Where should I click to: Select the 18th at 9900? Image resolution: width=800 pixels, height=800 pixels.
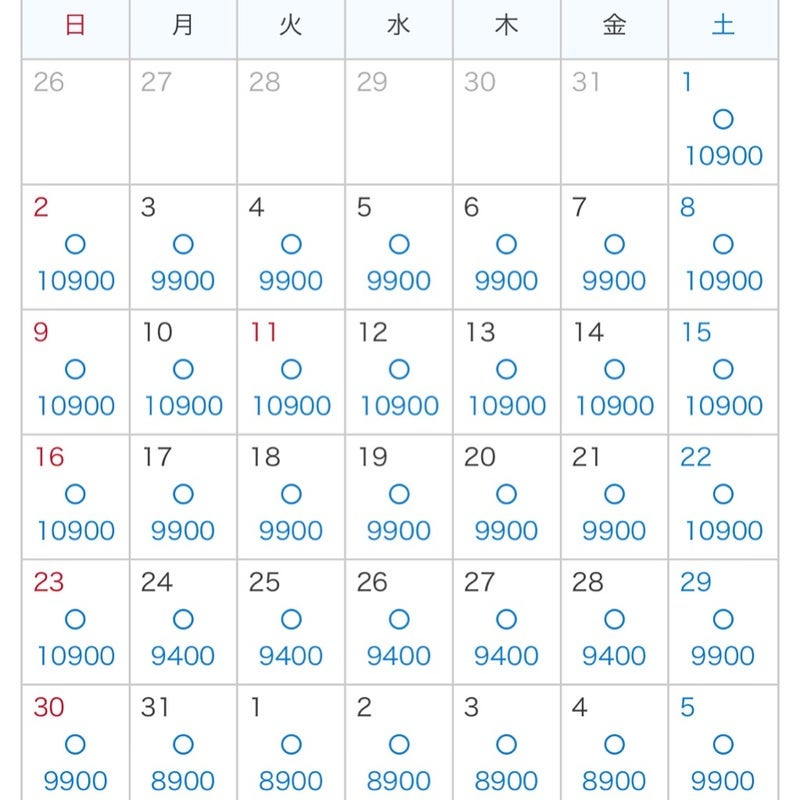pos(291,497)
